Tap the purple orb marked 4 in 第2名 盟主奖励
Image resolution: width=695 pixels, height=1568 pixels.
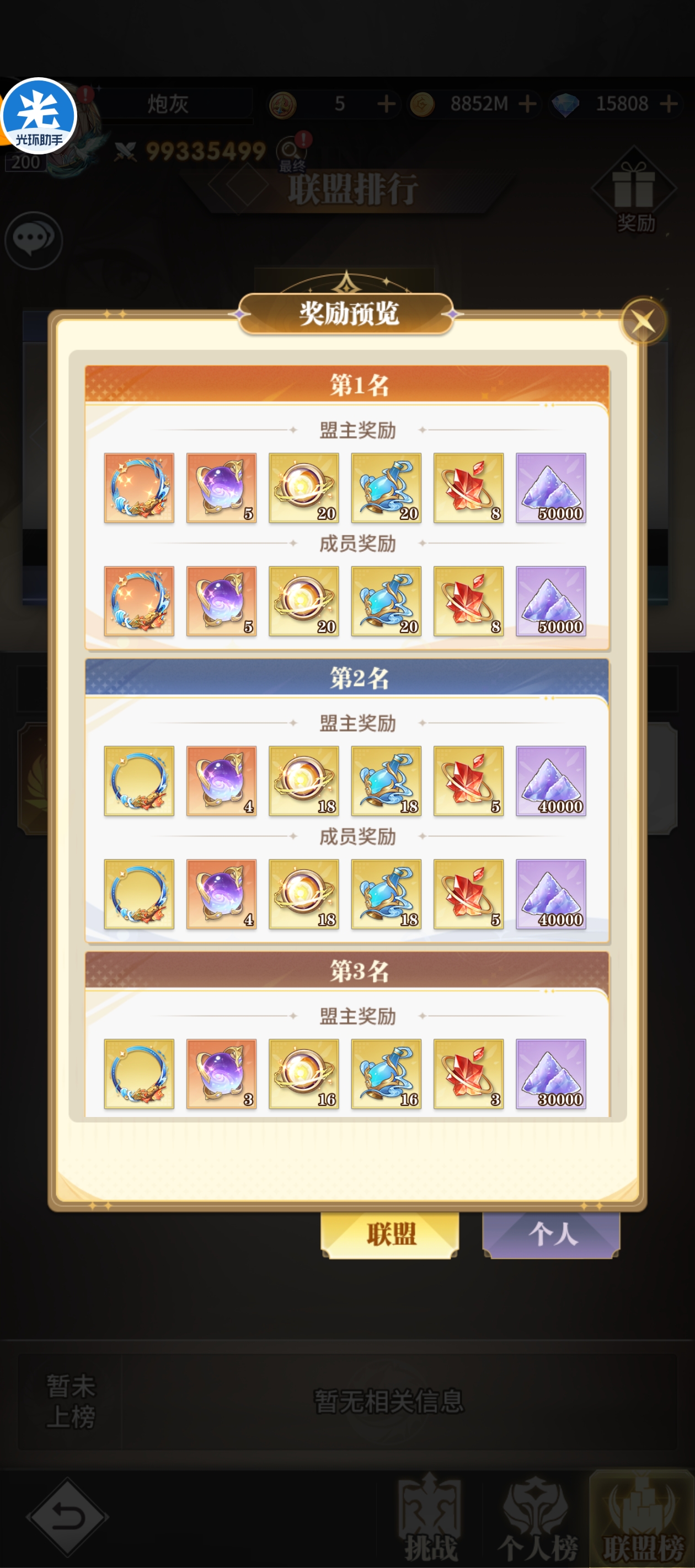click(x=221, y=780)
